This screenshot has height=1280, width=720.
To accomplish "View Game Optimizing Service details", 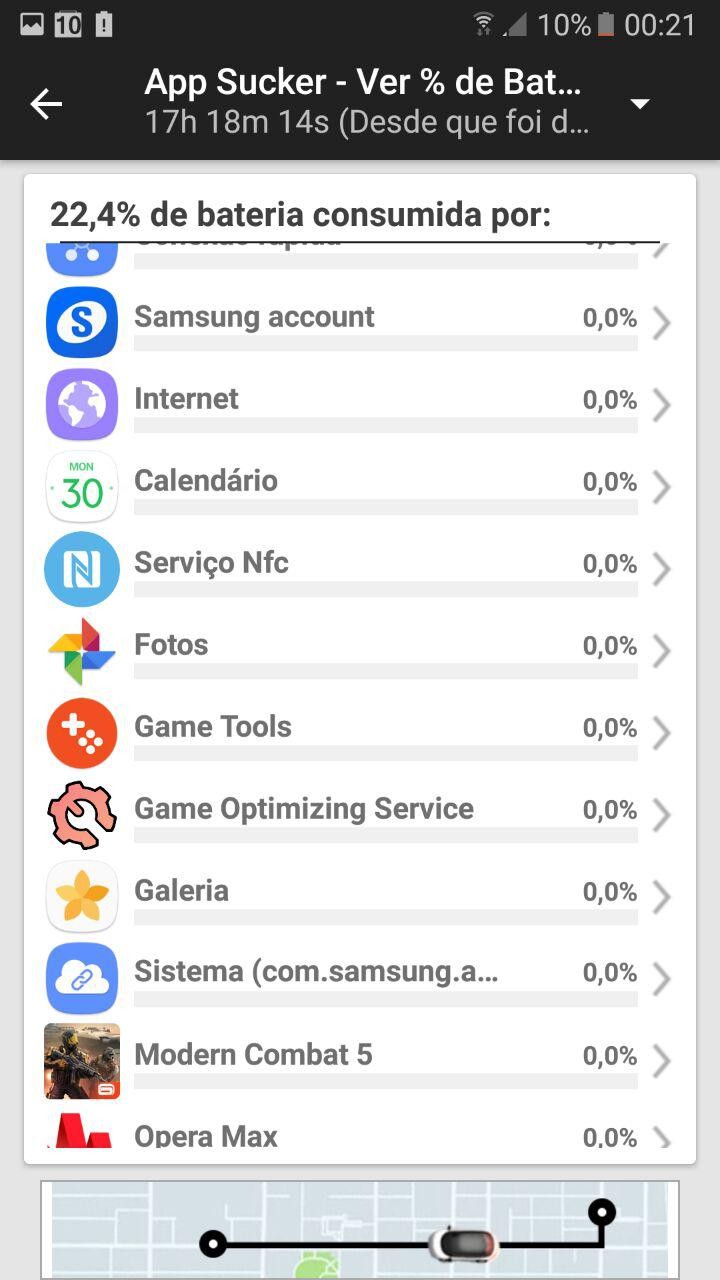I will [358, 814].
